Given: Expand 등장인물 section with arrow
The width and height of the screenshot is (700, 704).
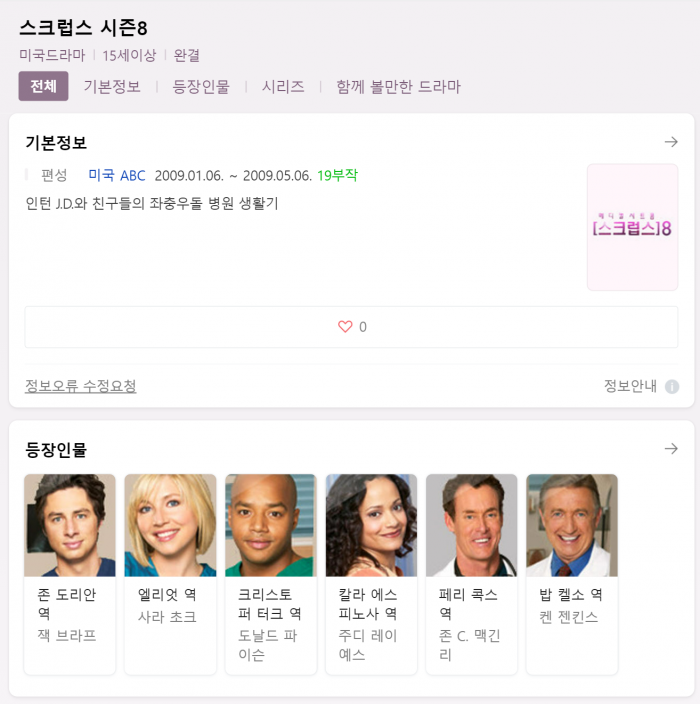Looking at the screenshot, I should (x=671, y=449).
